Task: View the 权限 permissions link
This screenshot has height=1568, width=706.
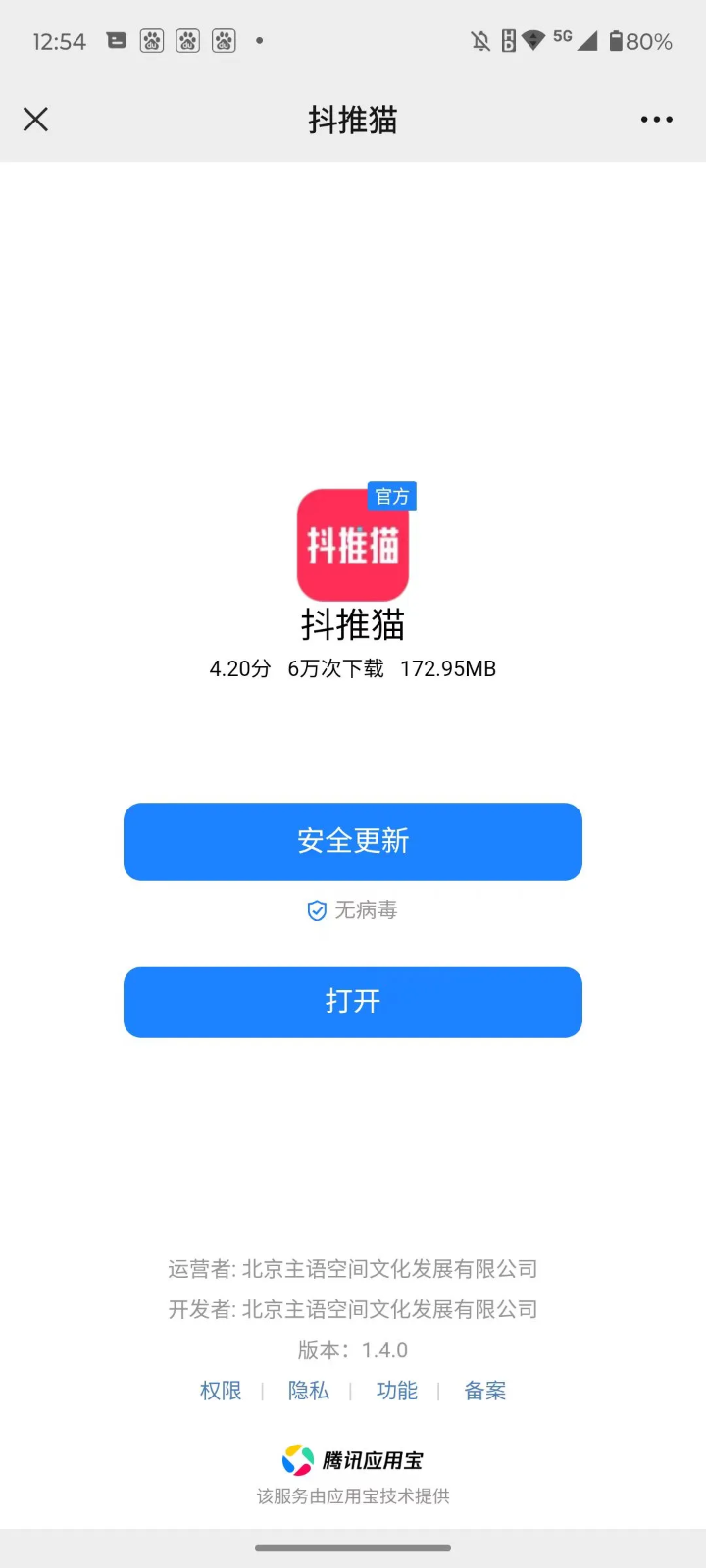Action: point(221,1391)
